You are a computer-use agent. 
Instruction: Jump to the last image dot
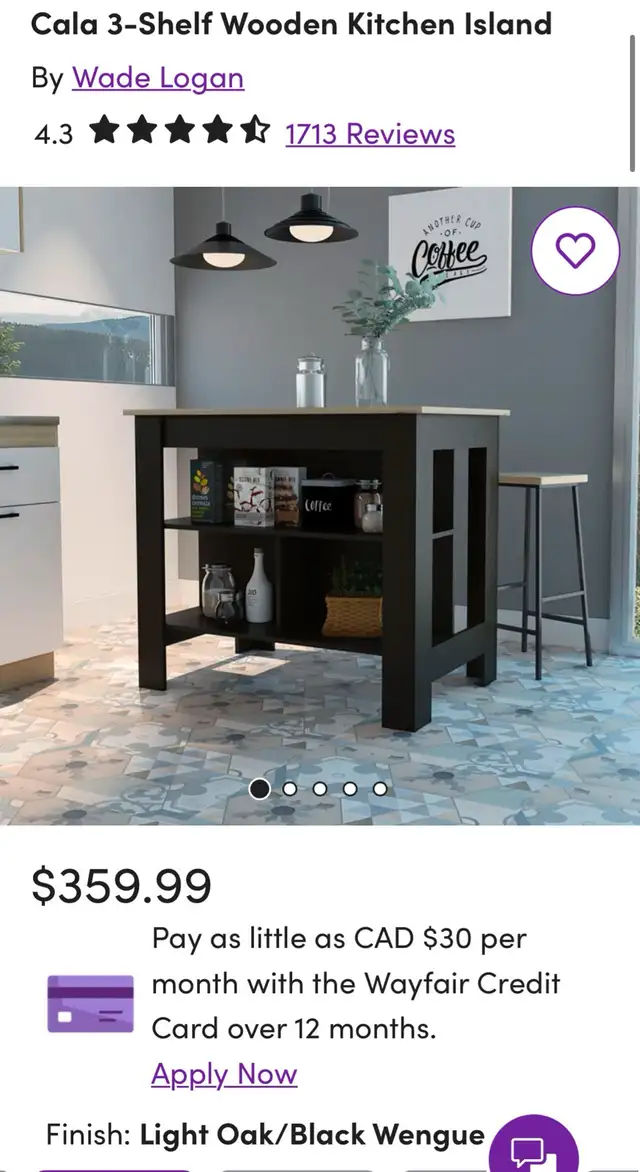pyautogui.click(x=380, y=789)
